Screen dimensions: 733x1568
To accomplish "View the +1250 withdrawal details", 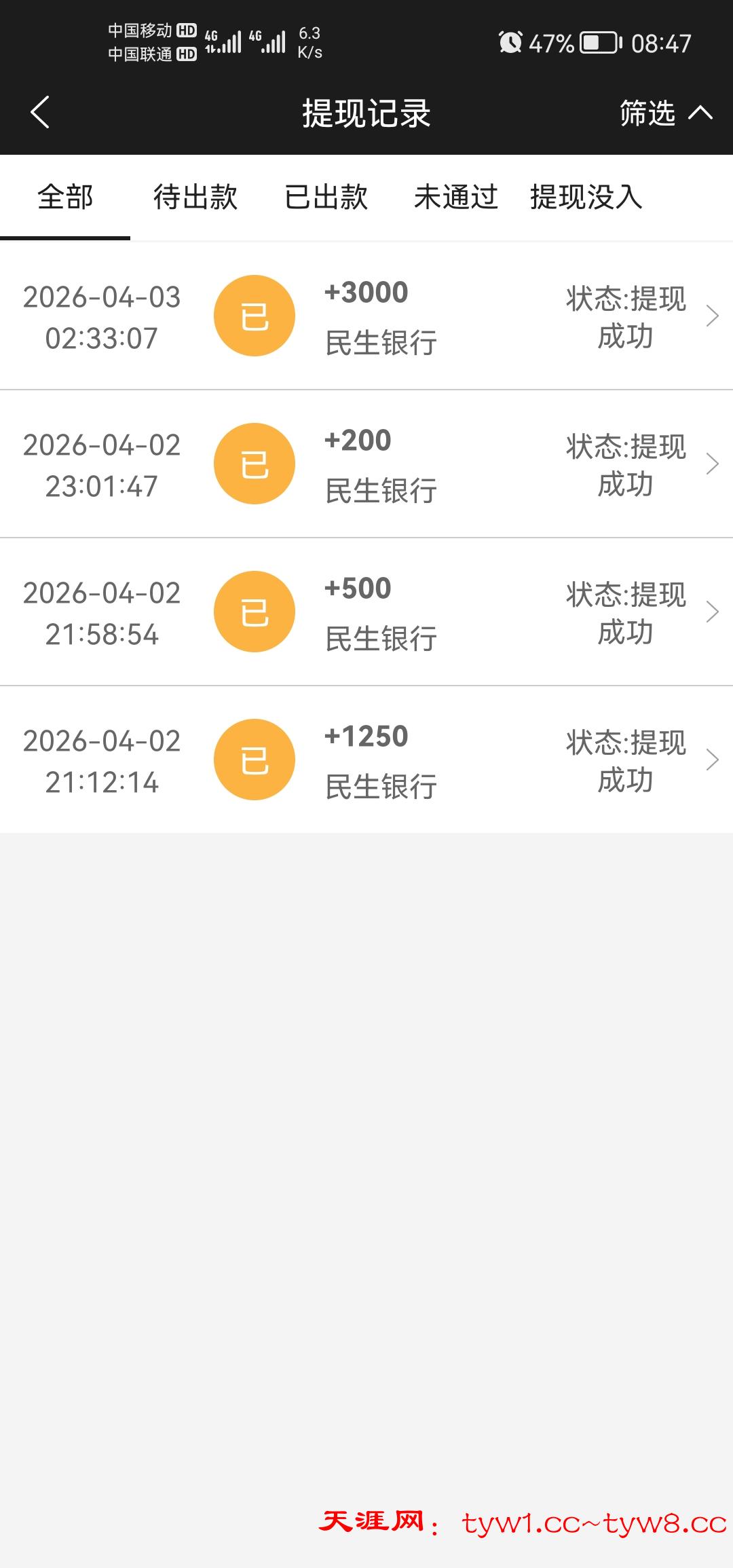I will tap(366, 760).
